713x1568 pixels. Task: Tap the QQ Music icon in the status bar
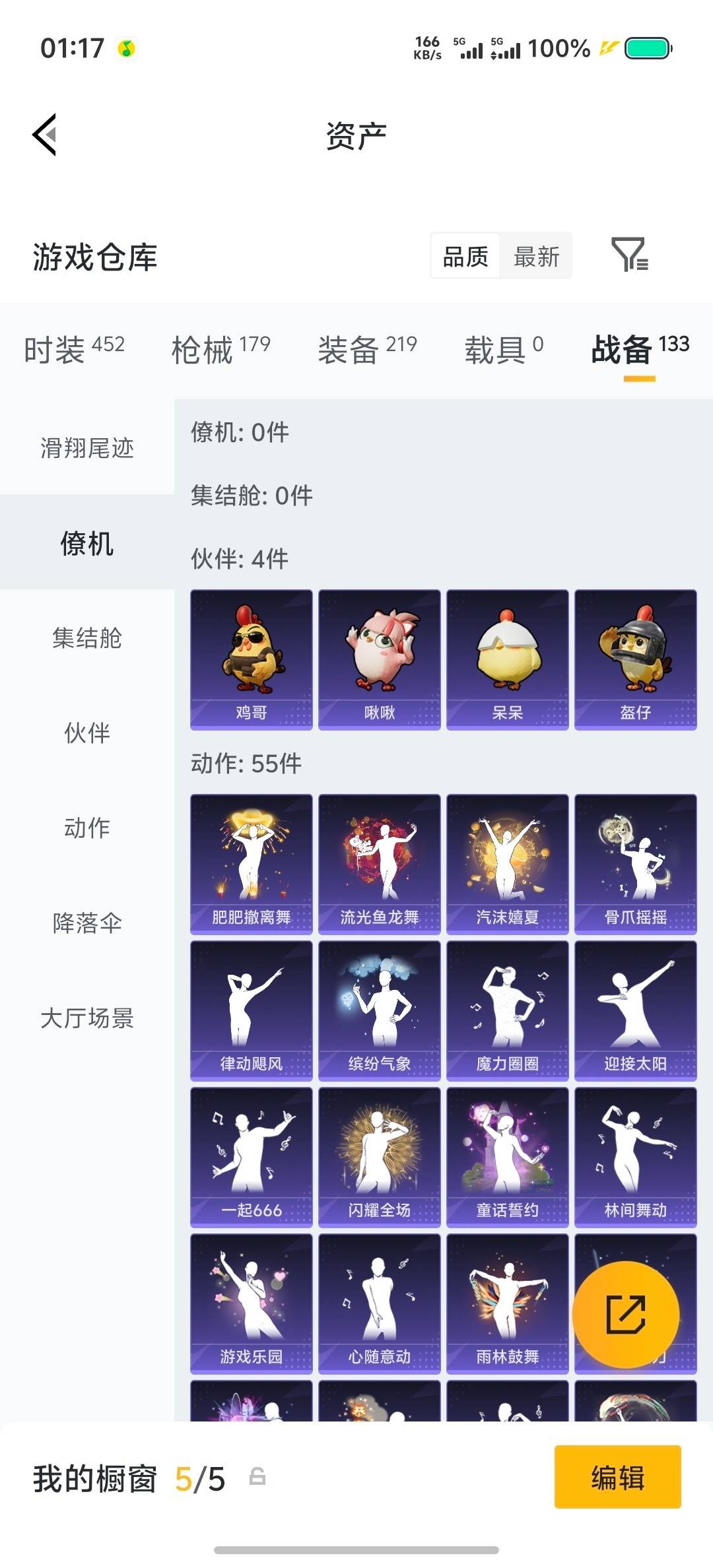[x=126, y=48]
